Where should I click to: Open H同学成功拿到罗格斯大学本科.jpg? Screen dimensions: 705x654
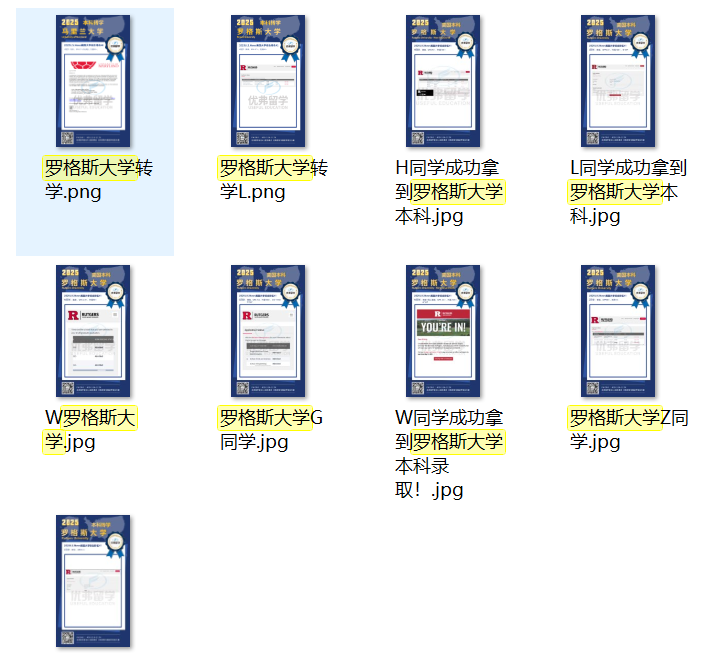[443, 82]
